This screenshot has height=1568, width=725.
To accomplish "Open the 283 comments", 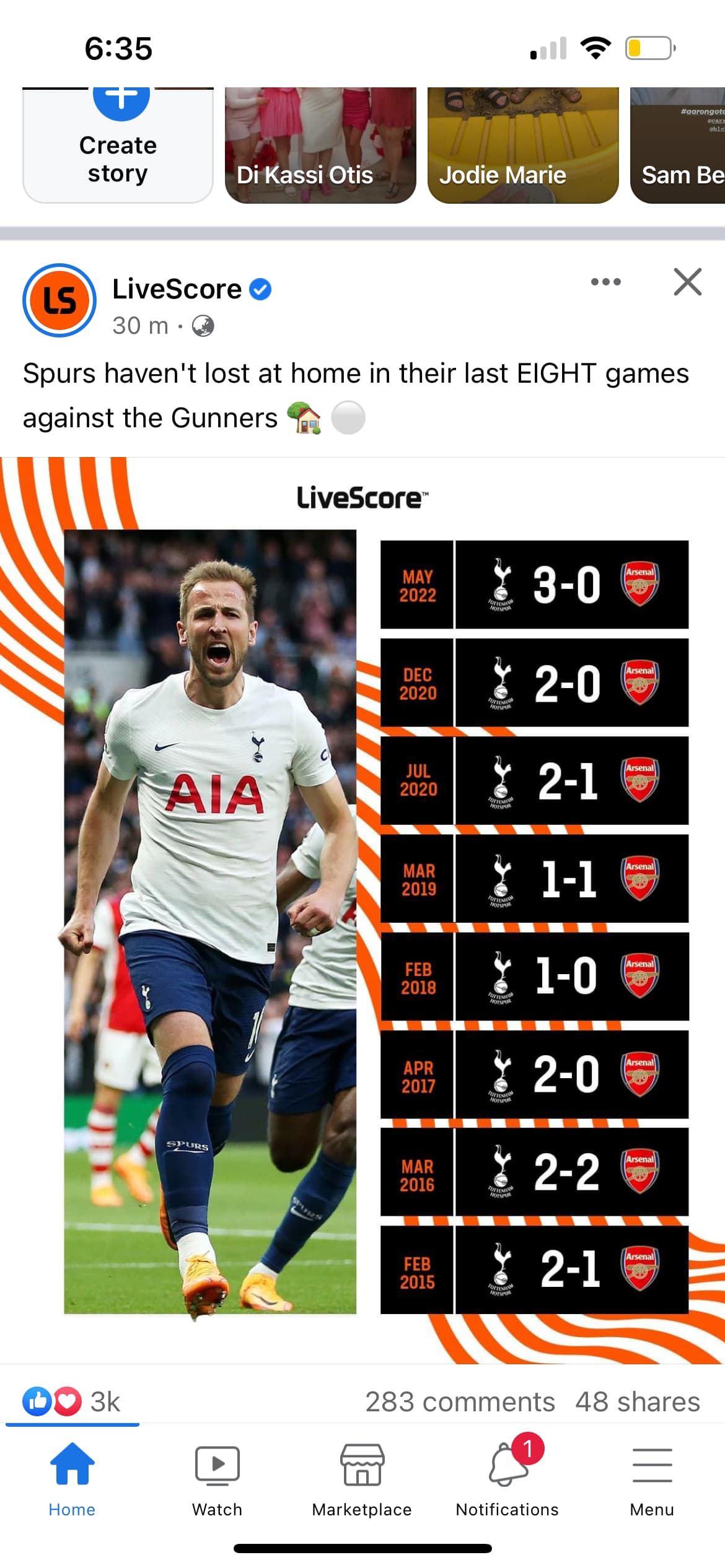I will tap(460, 1402).
